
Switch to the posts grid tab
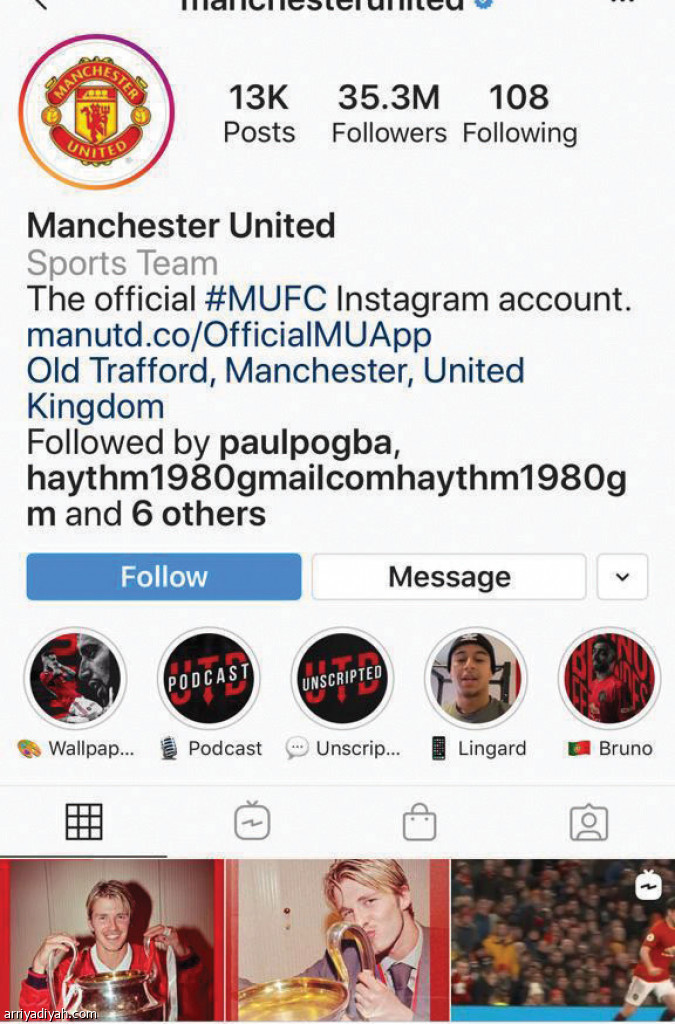(84, 822)
